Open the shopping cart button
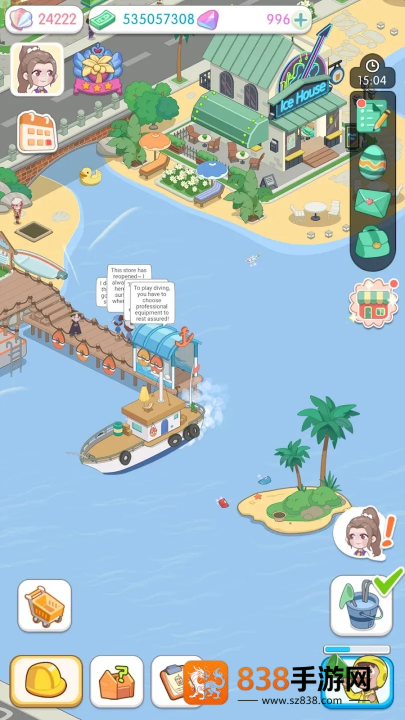 [x=45, y=606]
